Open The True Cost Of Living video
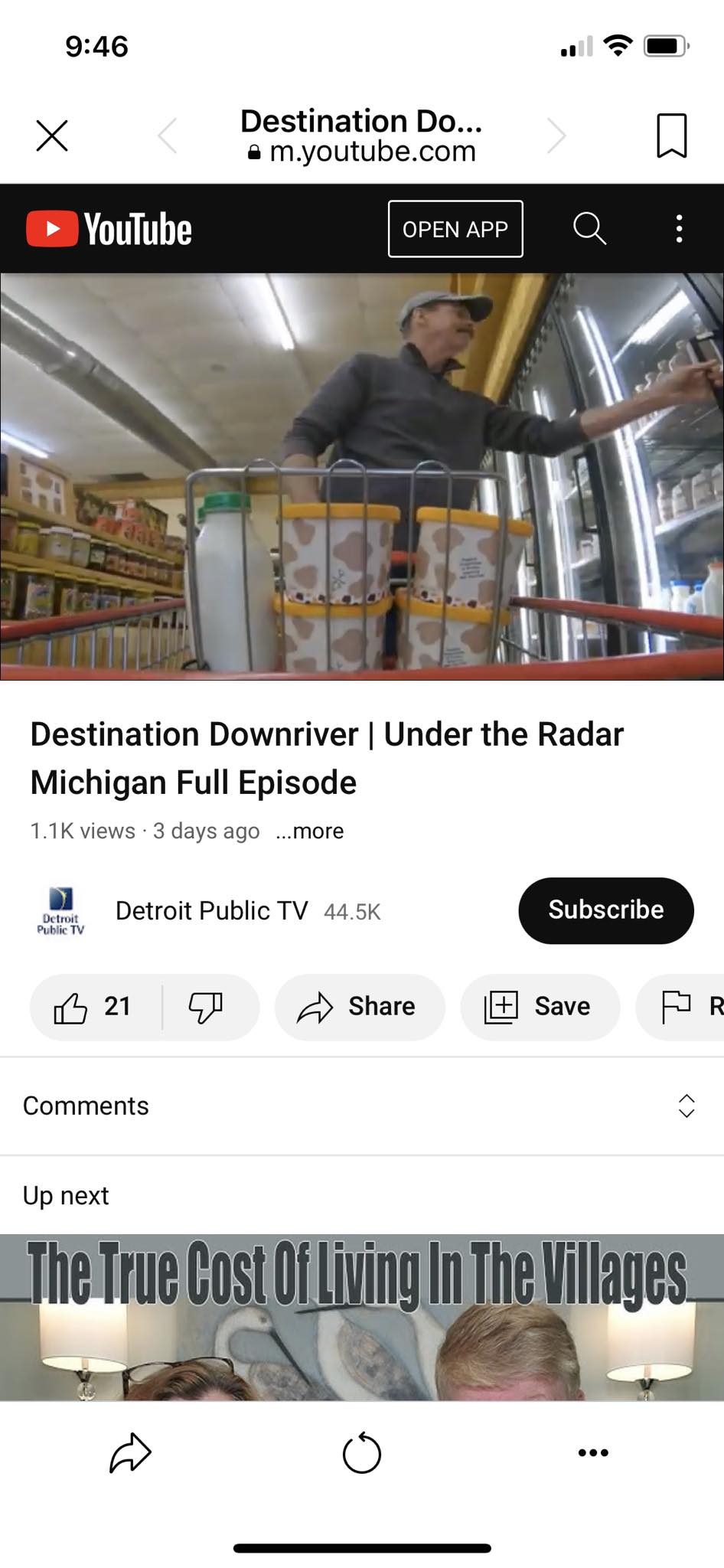The width and height of the screenshot is (724, 1568). pos(362,1317)
